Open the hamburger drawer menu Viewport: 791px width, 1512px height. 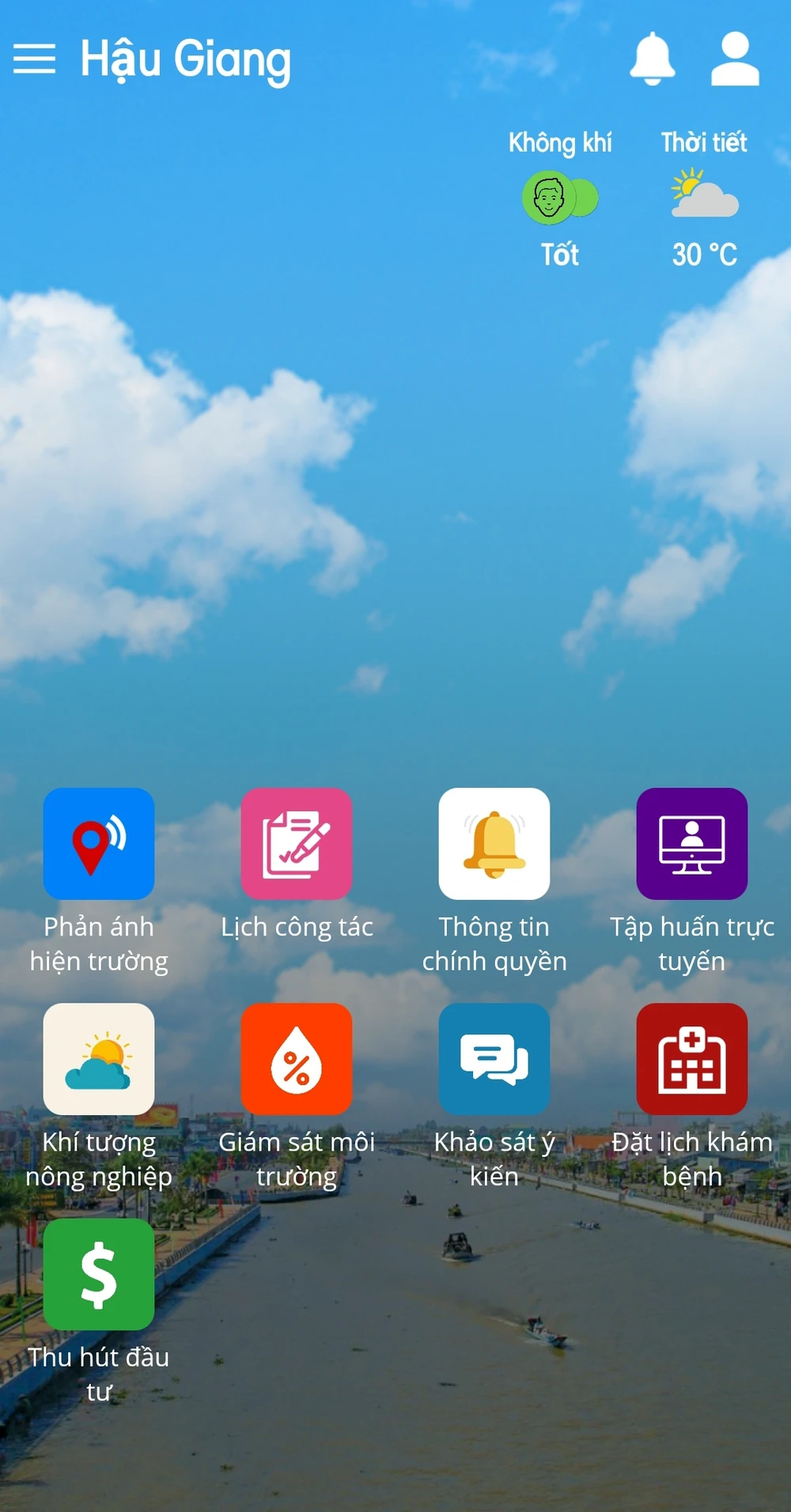click(35, 59)
